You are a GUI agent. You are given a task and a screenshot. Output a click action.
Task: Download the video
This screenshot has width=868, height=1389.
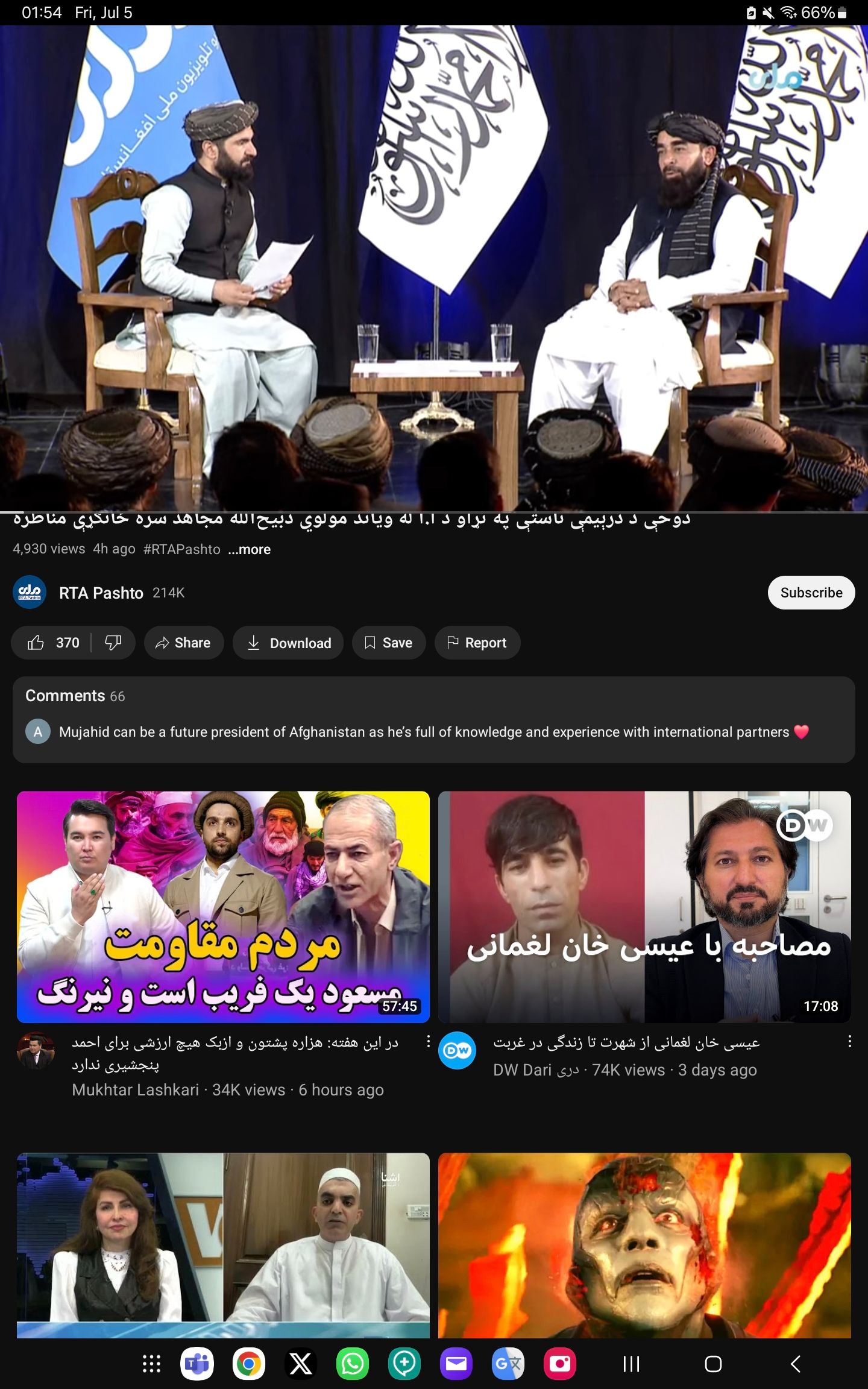click(288, 643)
